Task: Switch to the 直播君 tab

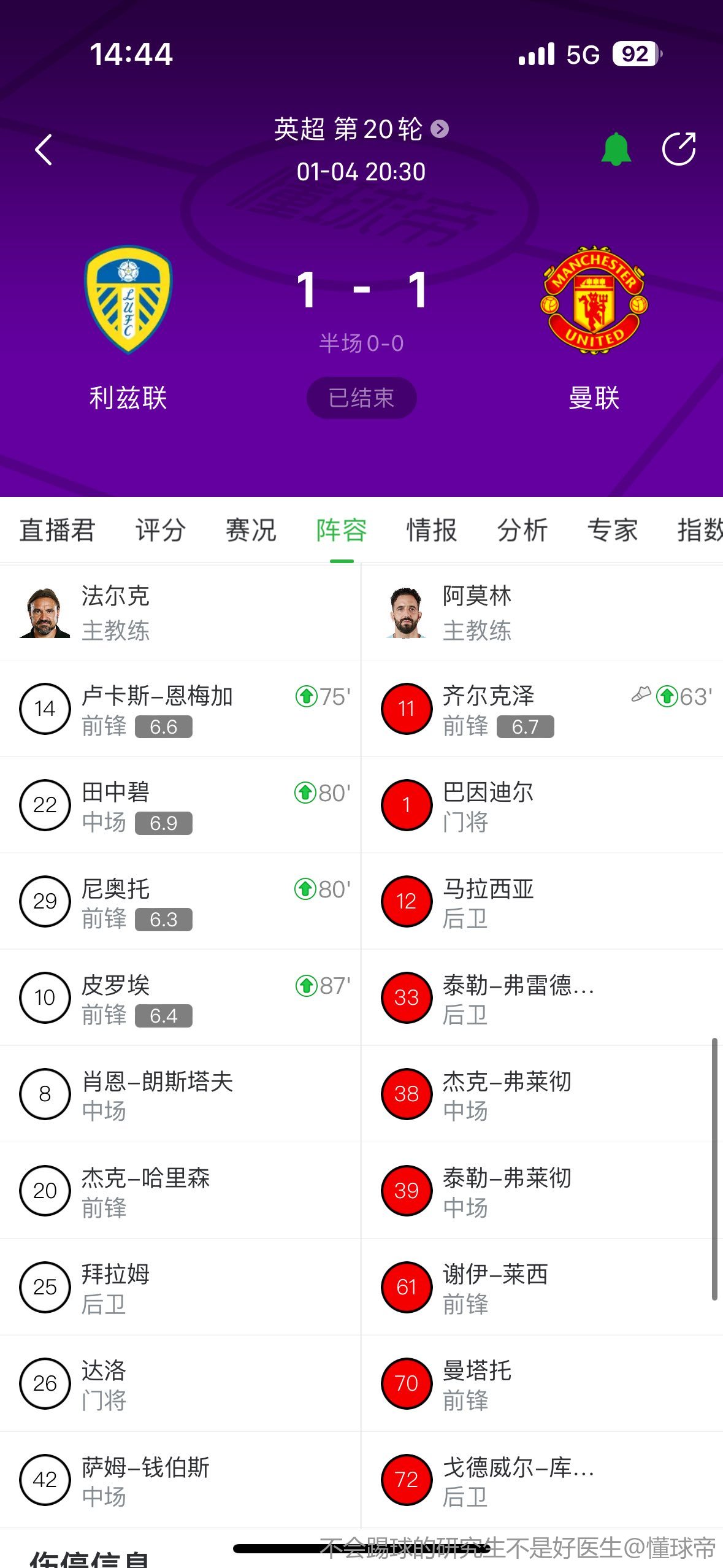Action: tap(57, 530)
